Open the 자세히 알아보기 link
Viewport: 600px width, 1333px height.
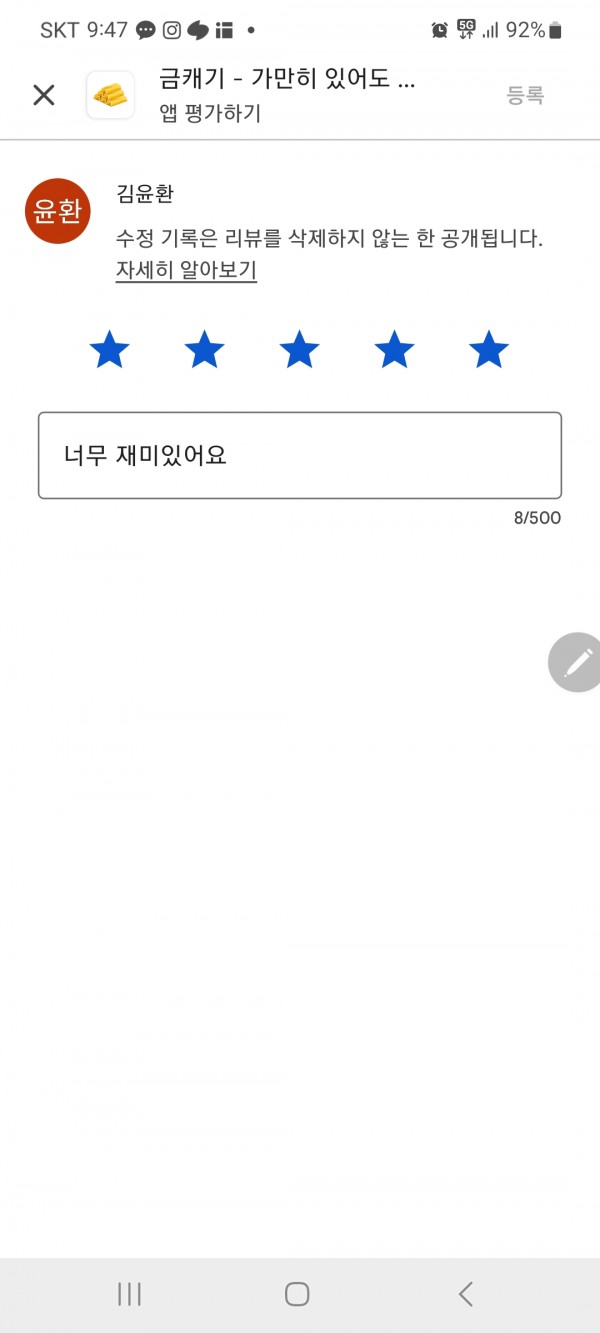(186, 271)
